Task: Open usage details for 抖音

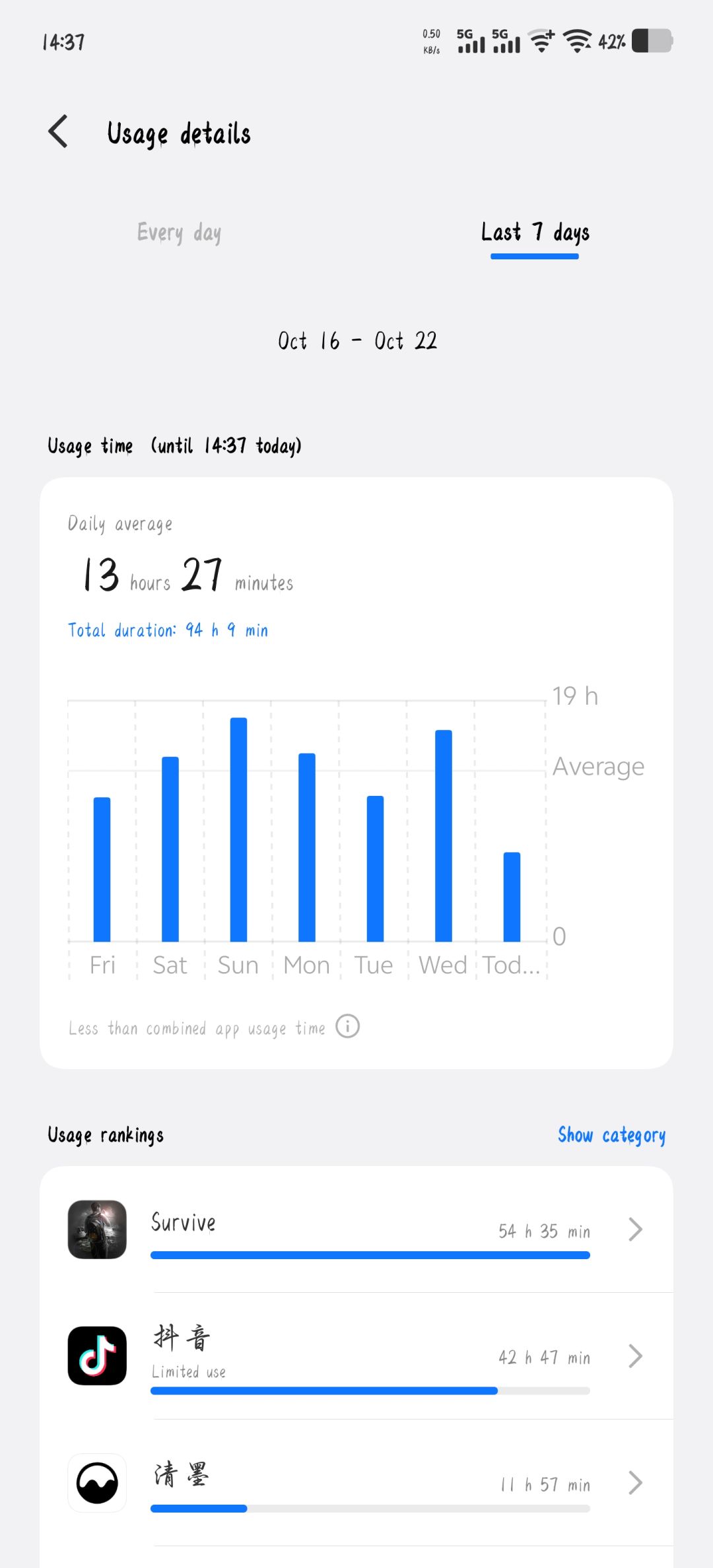Action: tap(356, 1356)
